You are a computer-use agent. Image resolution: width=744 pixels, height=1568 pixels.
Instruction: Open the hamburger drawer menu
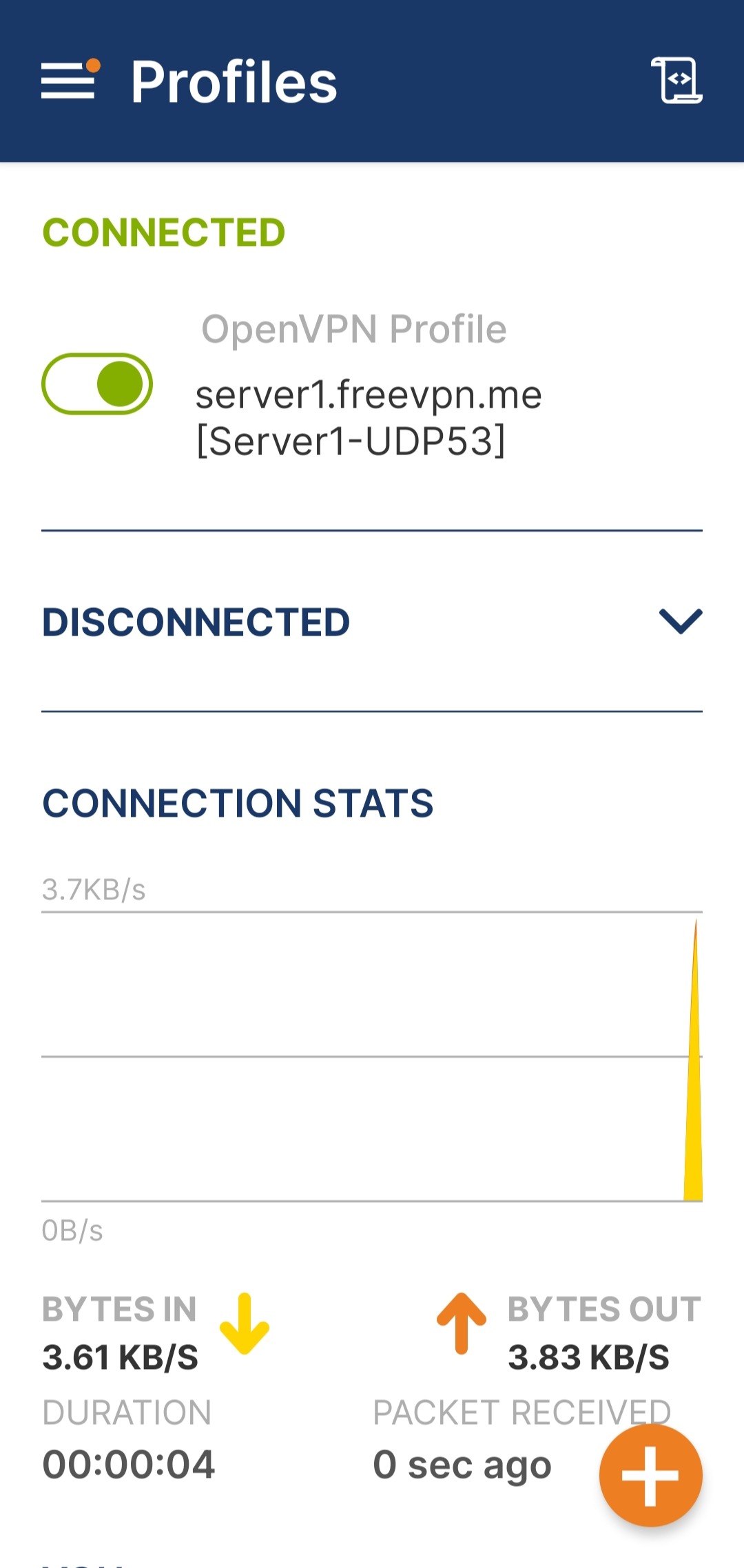(x=69, y=81)
